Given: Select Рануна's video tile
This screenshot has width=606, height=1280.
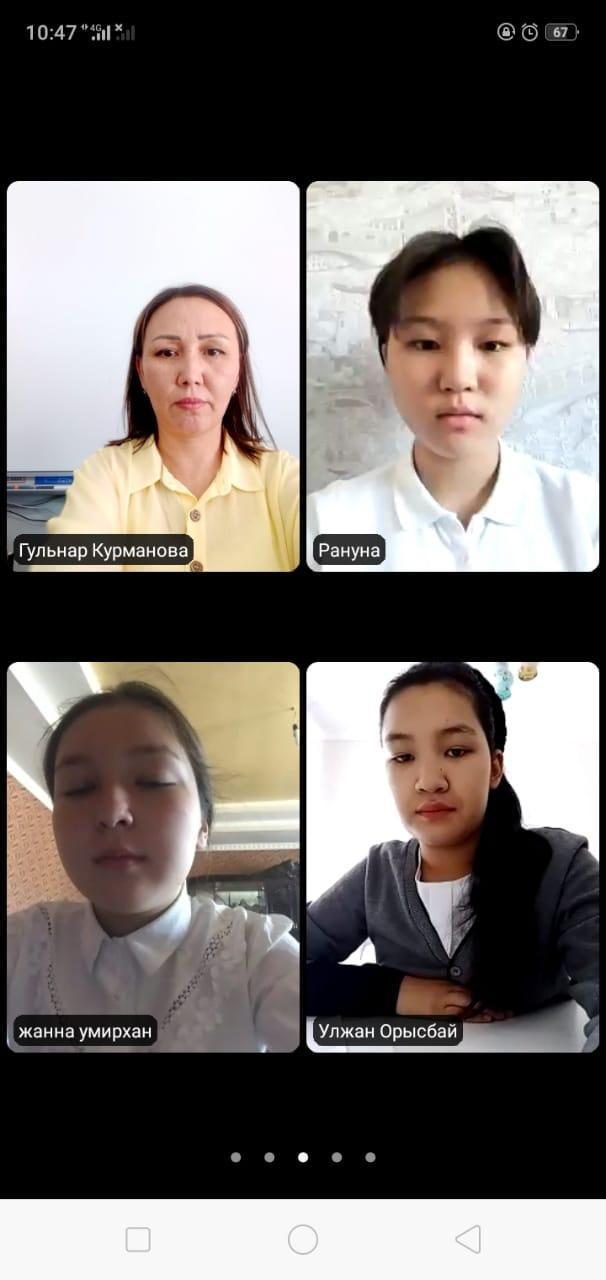Looking at the screenshot, I should tap(453, 376).
